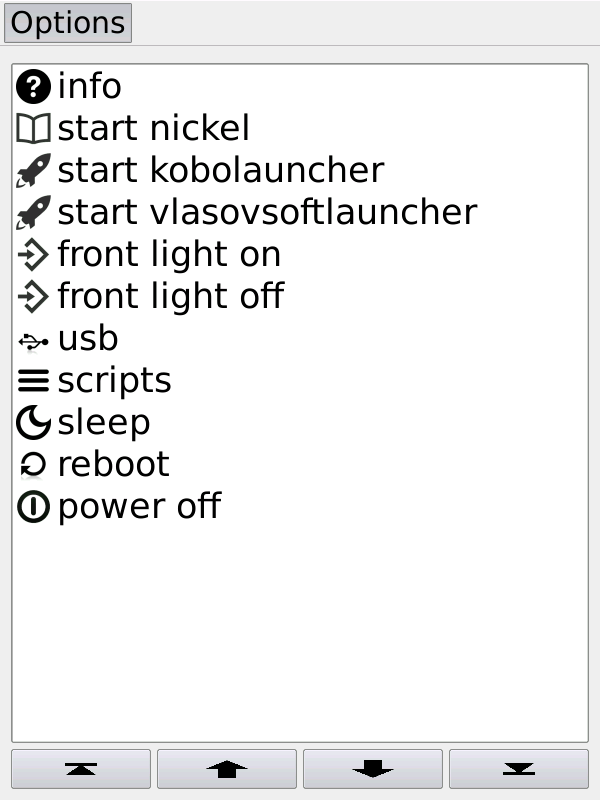The height and width of the screenshot is (800, 600).
Task: Tap the page up arrow button
Action: coord(227,769)
